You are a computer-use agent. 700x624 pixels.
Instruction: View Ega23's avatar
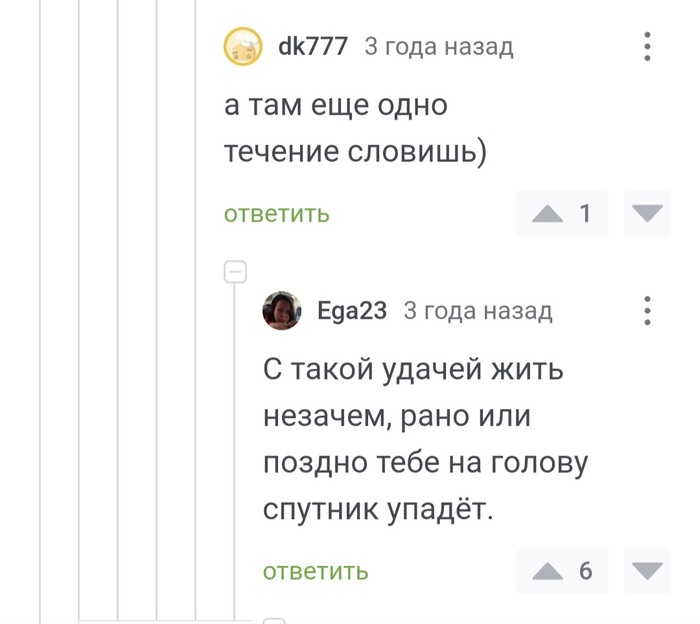(x=282, y=311)
